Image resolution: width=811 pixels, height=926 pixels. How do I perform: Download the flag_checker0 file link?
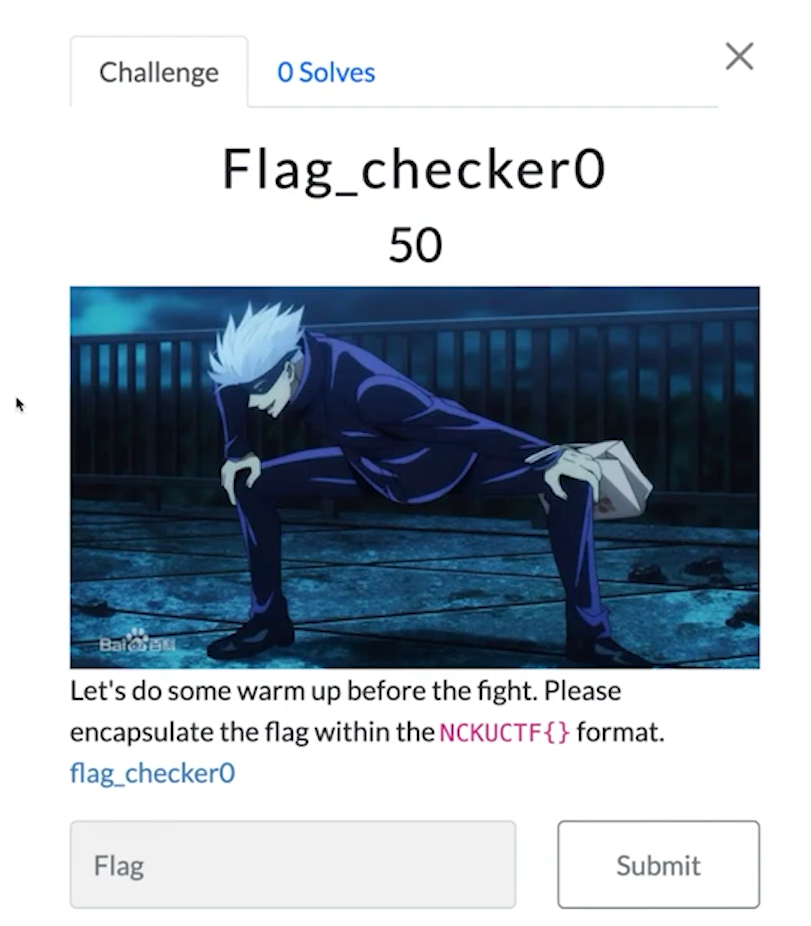(152, 773)
